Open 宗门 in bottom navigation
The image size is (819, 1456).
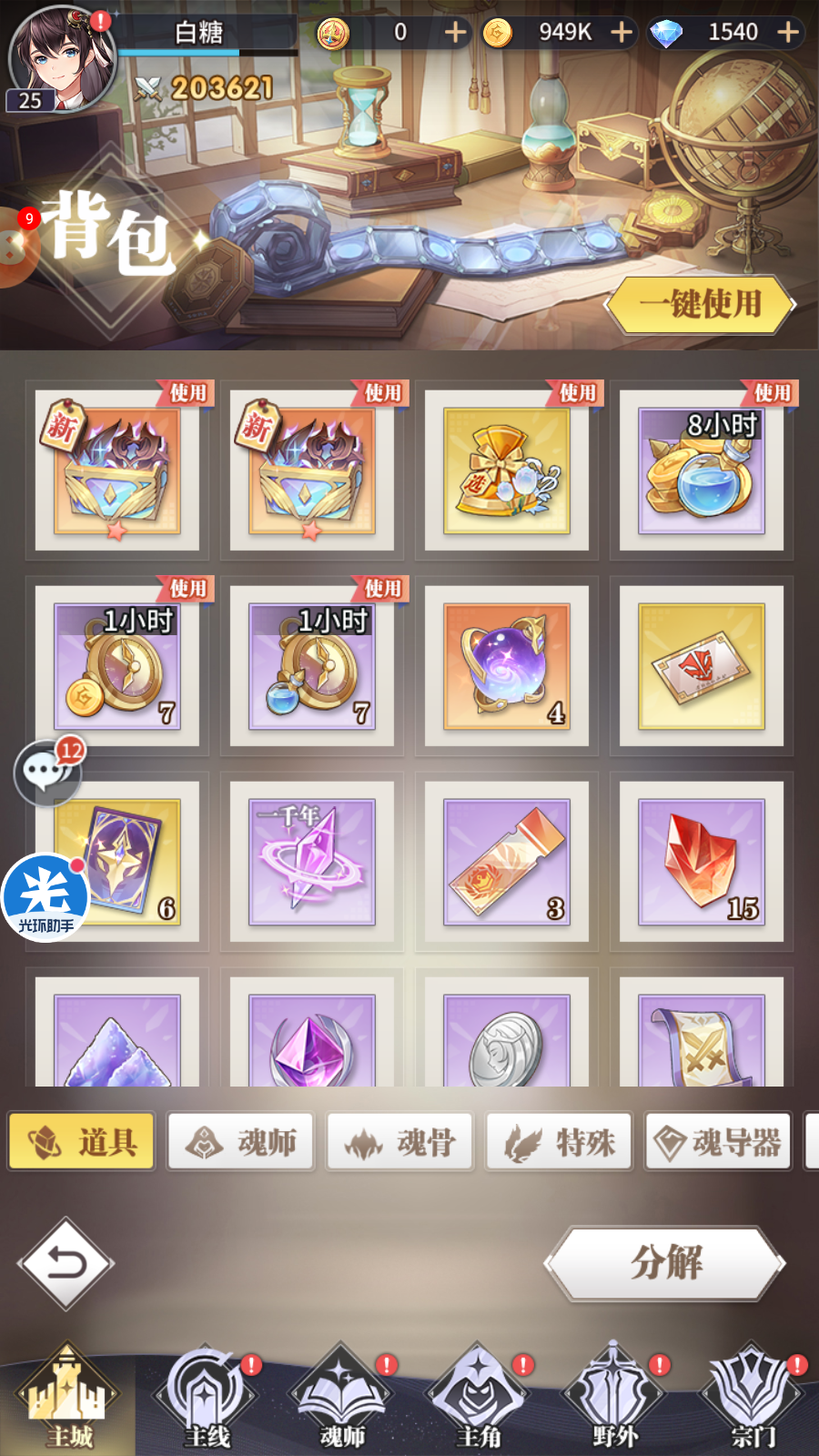(x=752, y=1397)
